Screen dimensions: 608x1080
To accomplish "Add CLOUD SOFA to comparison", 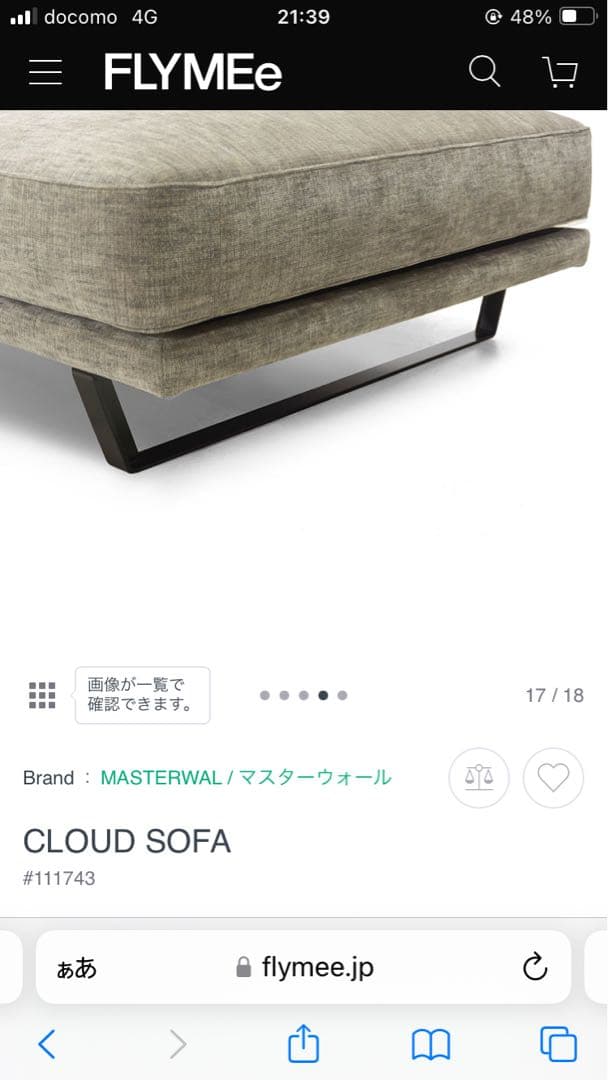I will pyautogui.click(x=479, y=777).
